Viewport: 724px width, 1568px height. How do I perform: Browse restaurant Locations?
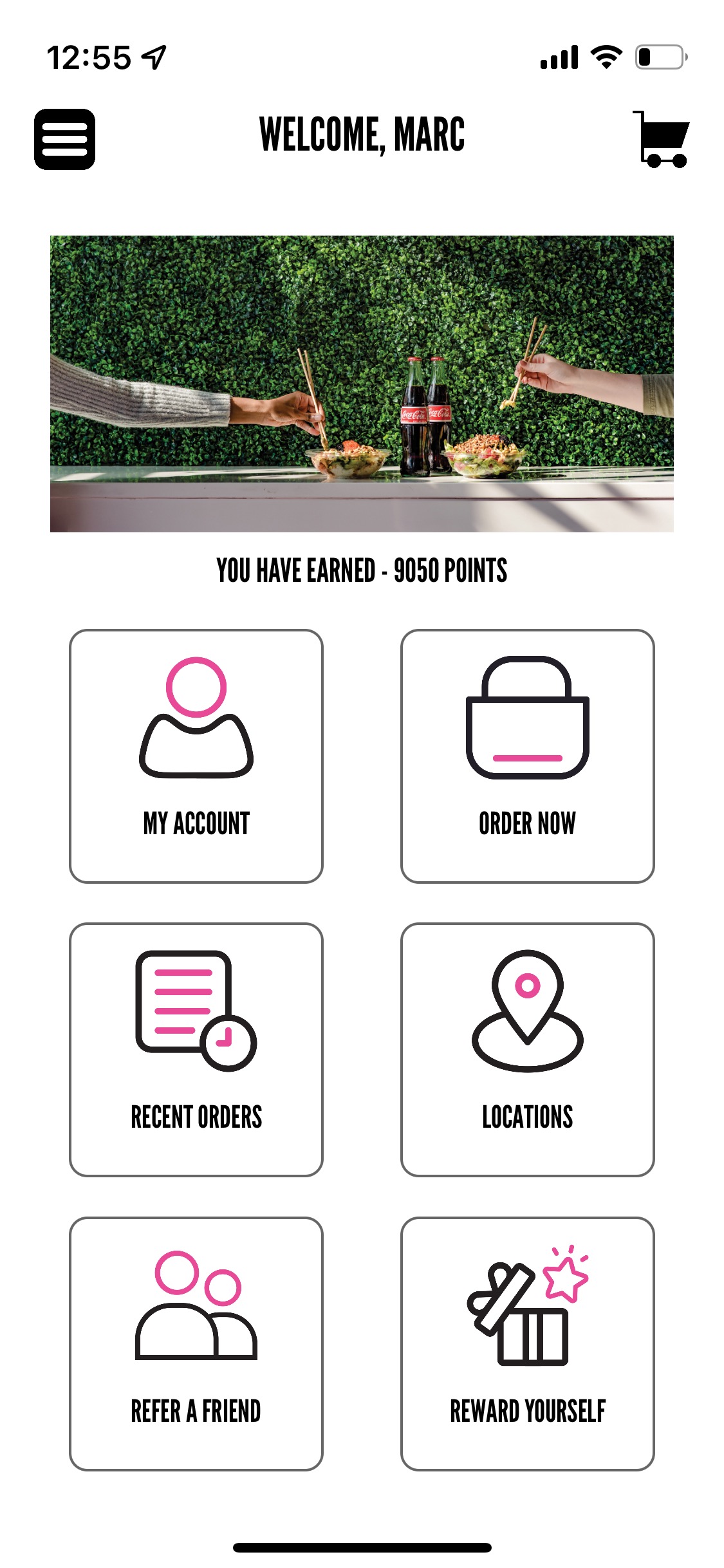[x=527, y=1049]
